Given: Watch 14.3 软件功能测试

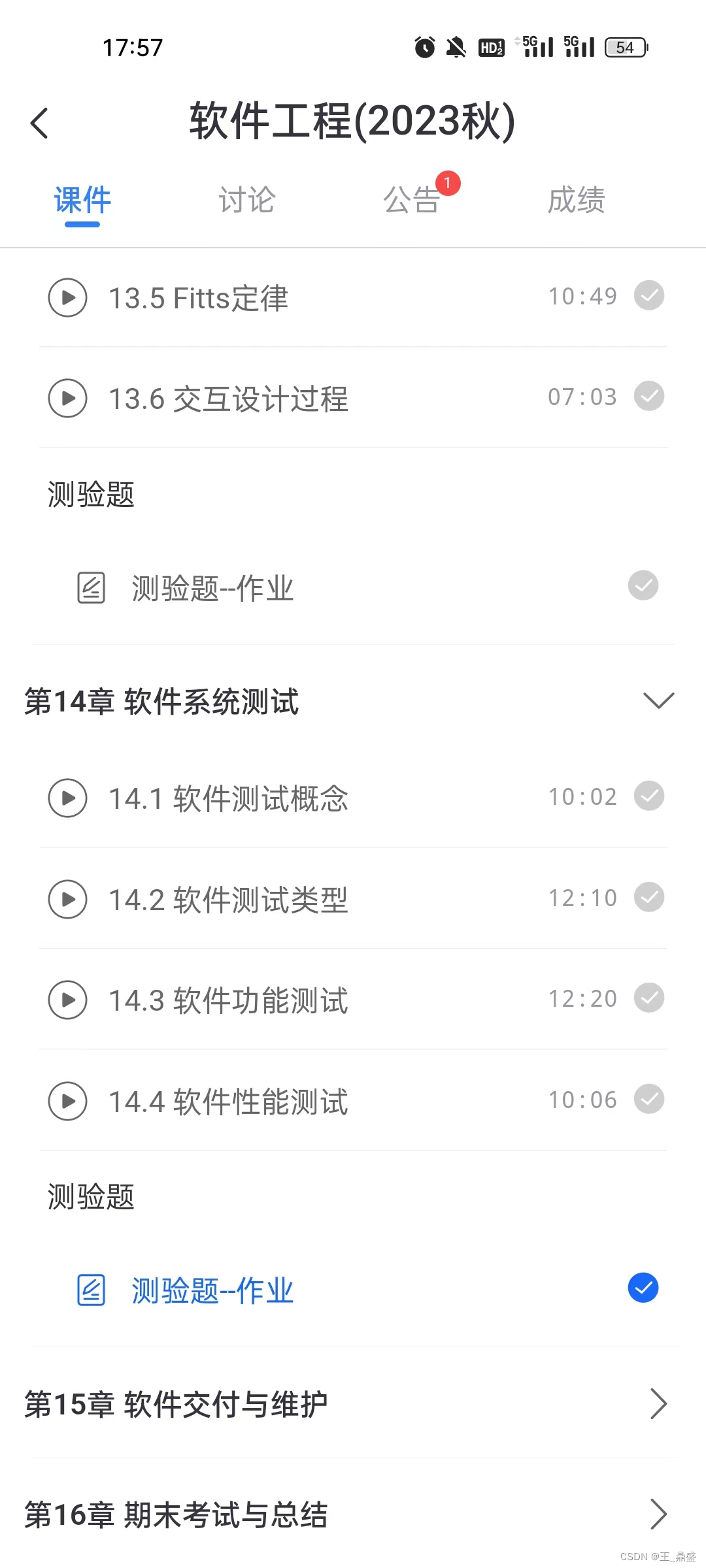Looking at the screenshot, I should [228, 1000].
